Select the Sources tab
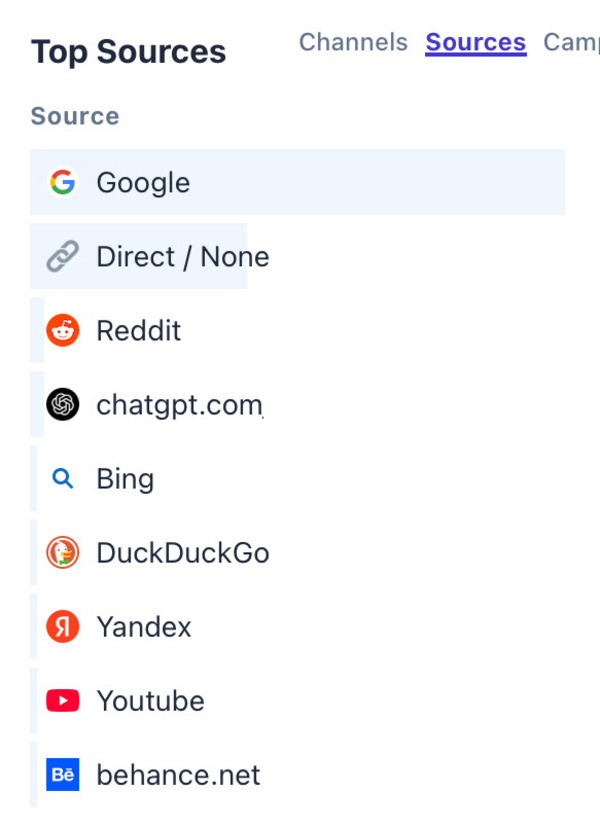600x828 pixels. pyautogui.click(x=475, y=42)
